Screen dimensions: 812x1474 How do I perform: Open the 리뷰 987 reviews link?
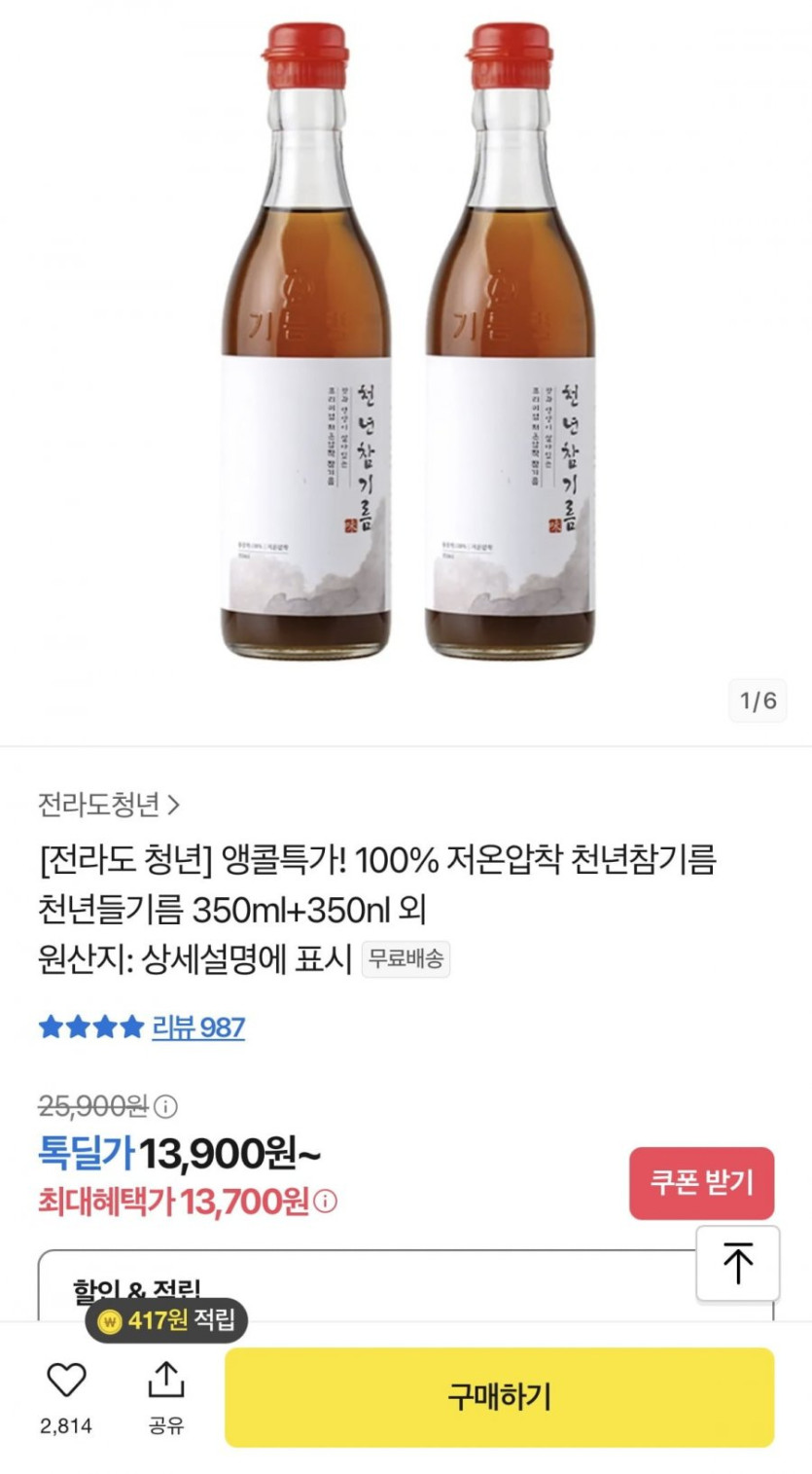coord(197,1027)
